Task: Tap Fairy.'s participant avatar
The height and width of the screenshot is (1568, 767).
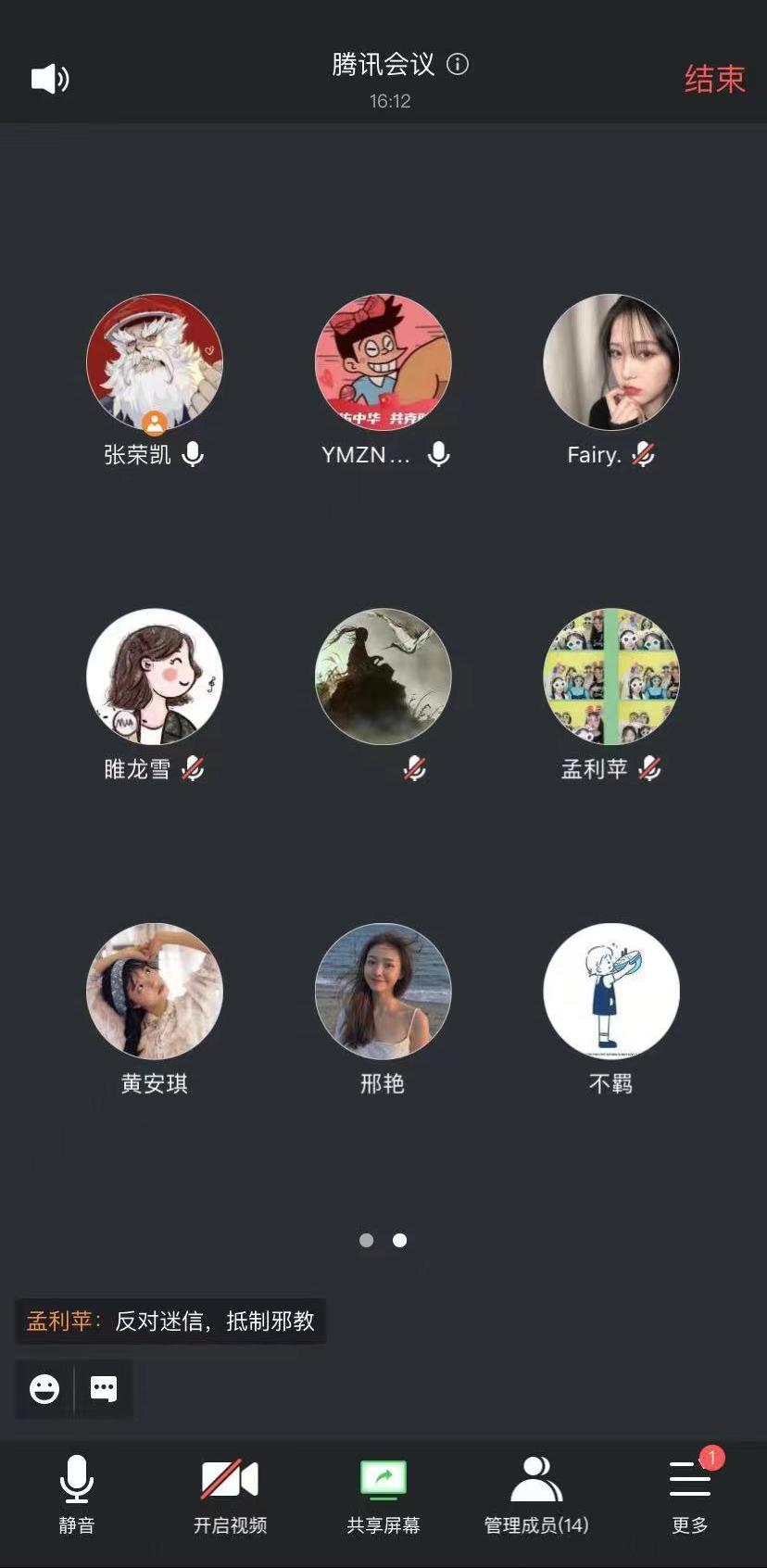Action: coord(611,362)
